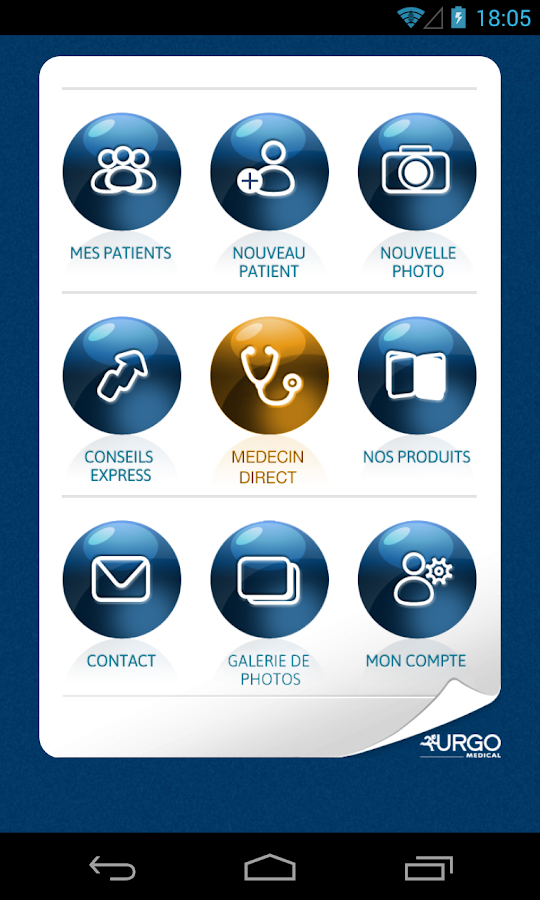Browse Galerie de Photos
This screenshot has width=540, height=900.
tap(269, 579)
